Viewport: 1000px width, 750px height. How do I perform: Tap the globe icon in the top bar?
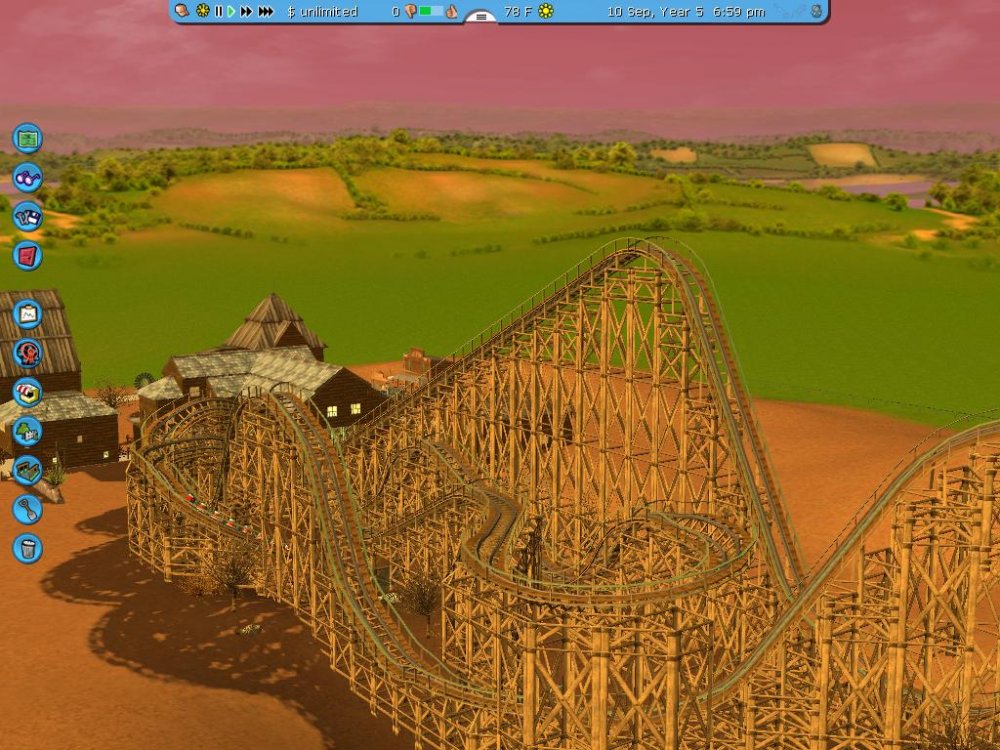[816, 11]
